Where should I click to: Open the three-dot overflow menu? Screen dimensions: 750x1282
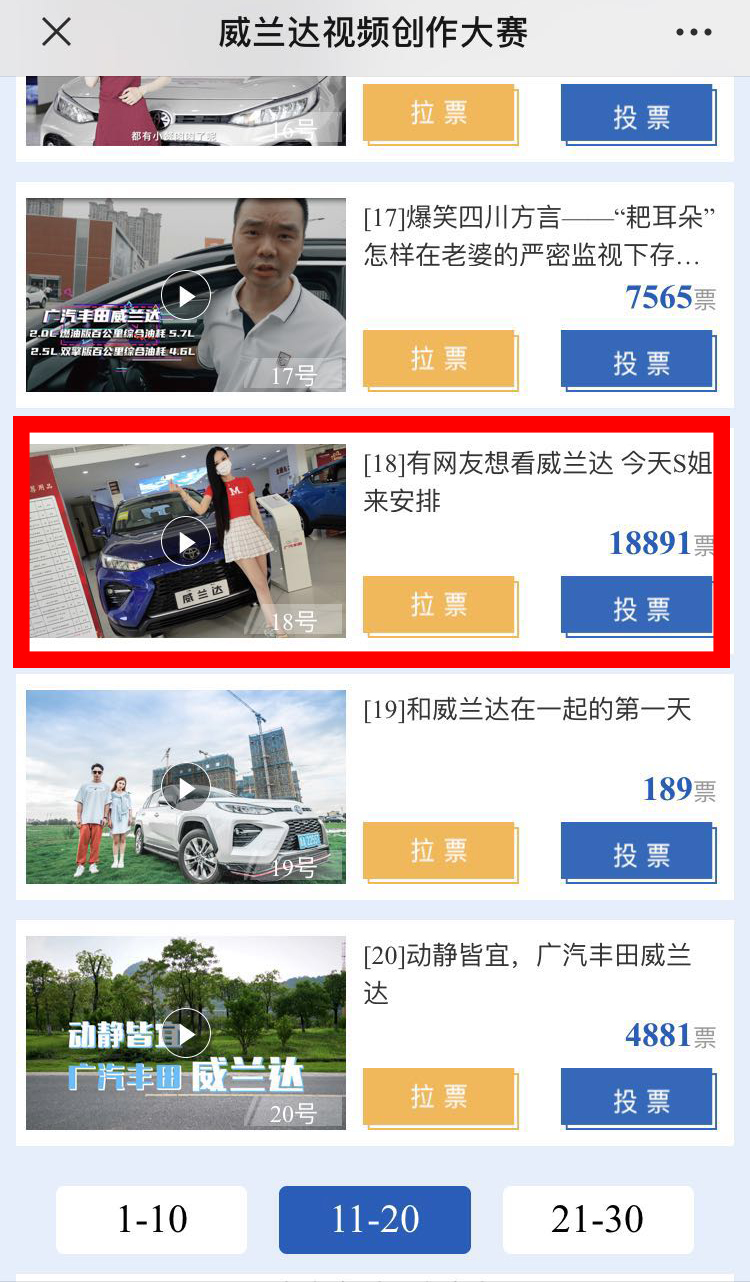coord(693,33)
